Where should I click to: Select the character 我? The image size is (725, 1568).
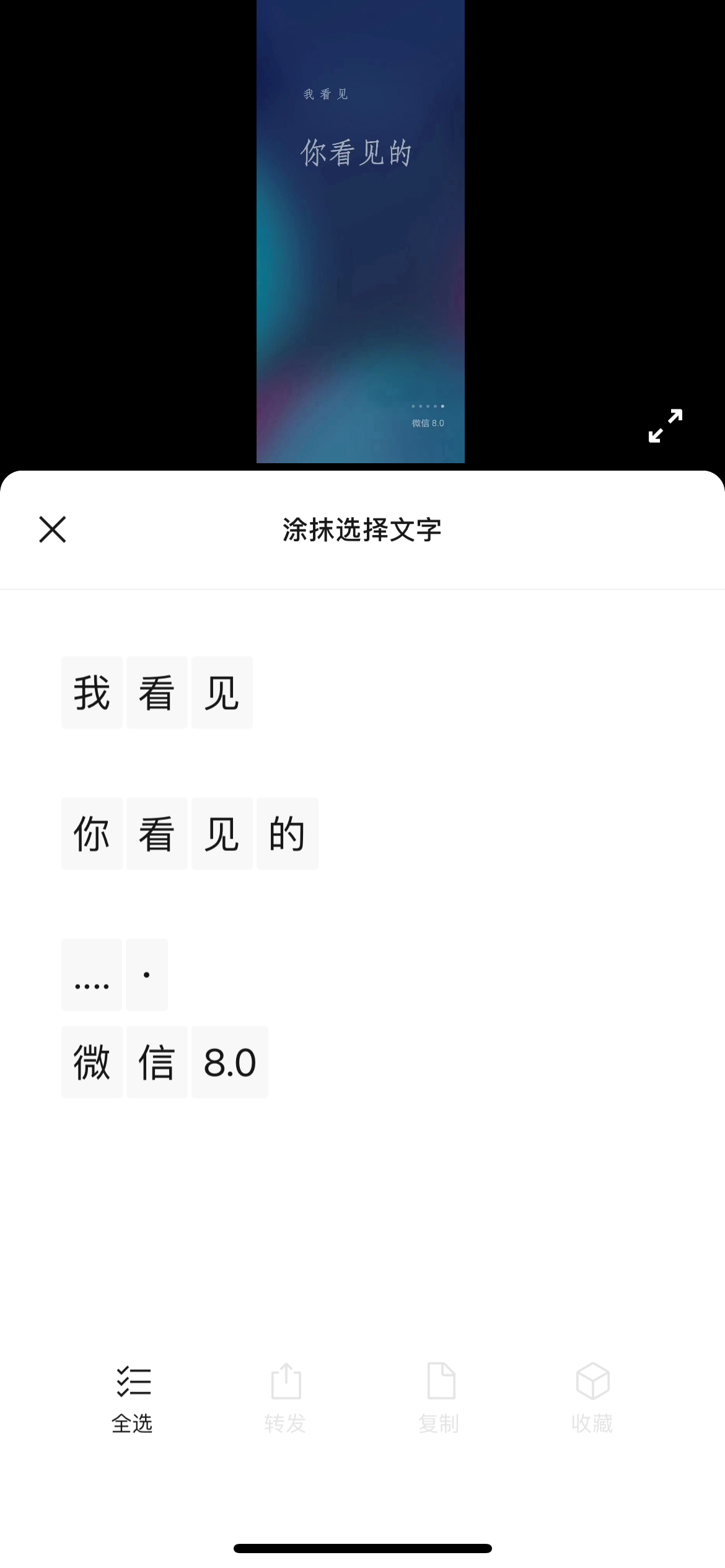click(x=92, y=692)
